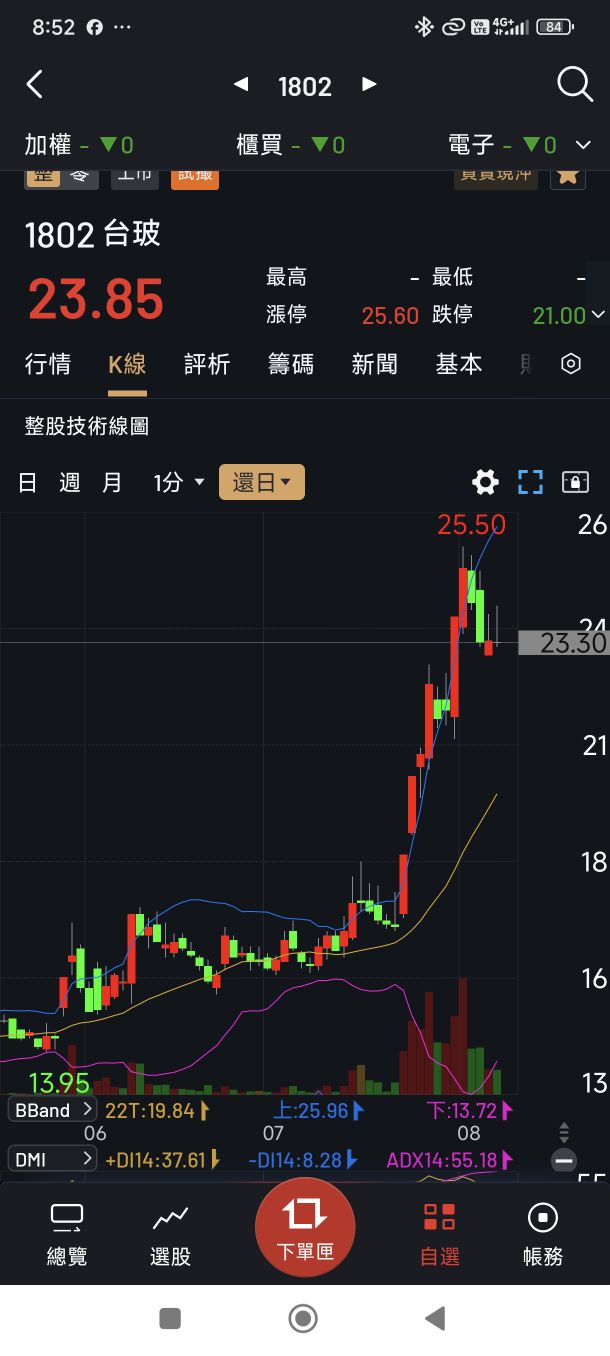Switch to the 基本 tab
610x1356 pixels.
tap(459, 364)
